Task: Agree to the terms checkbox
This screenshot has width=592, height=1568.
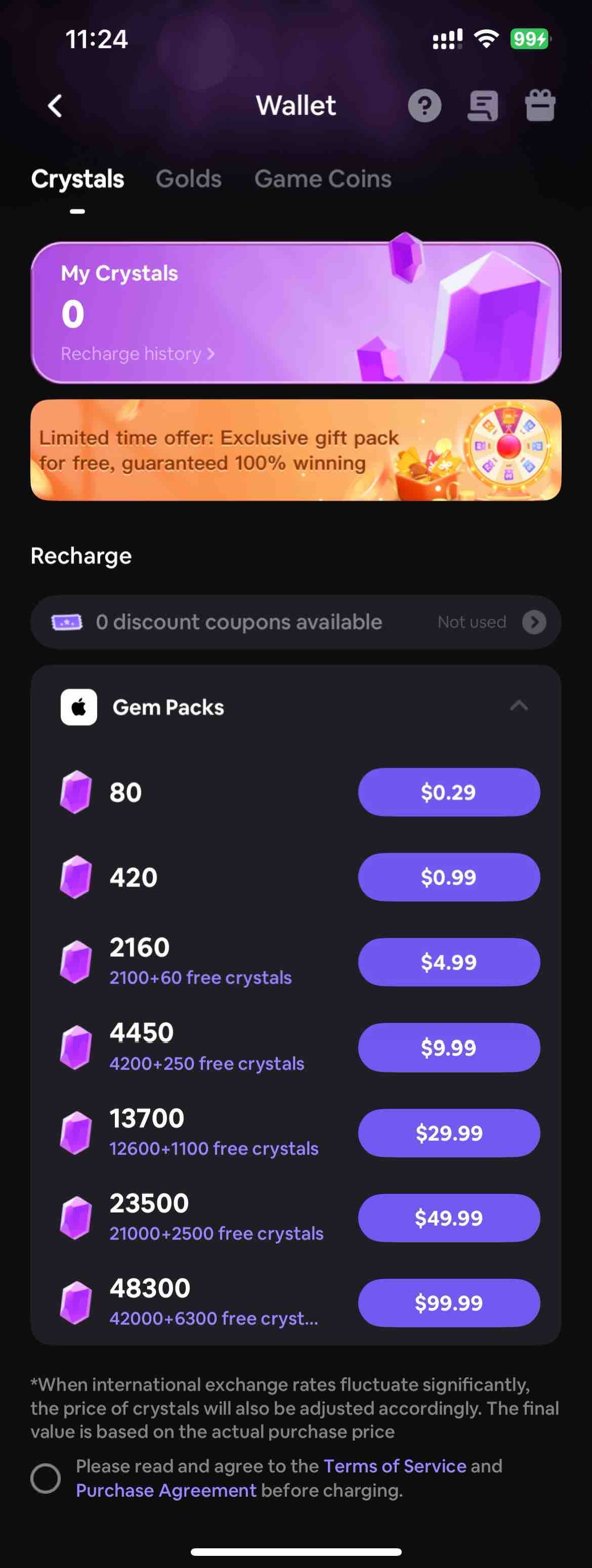Action: [46, 1479]
